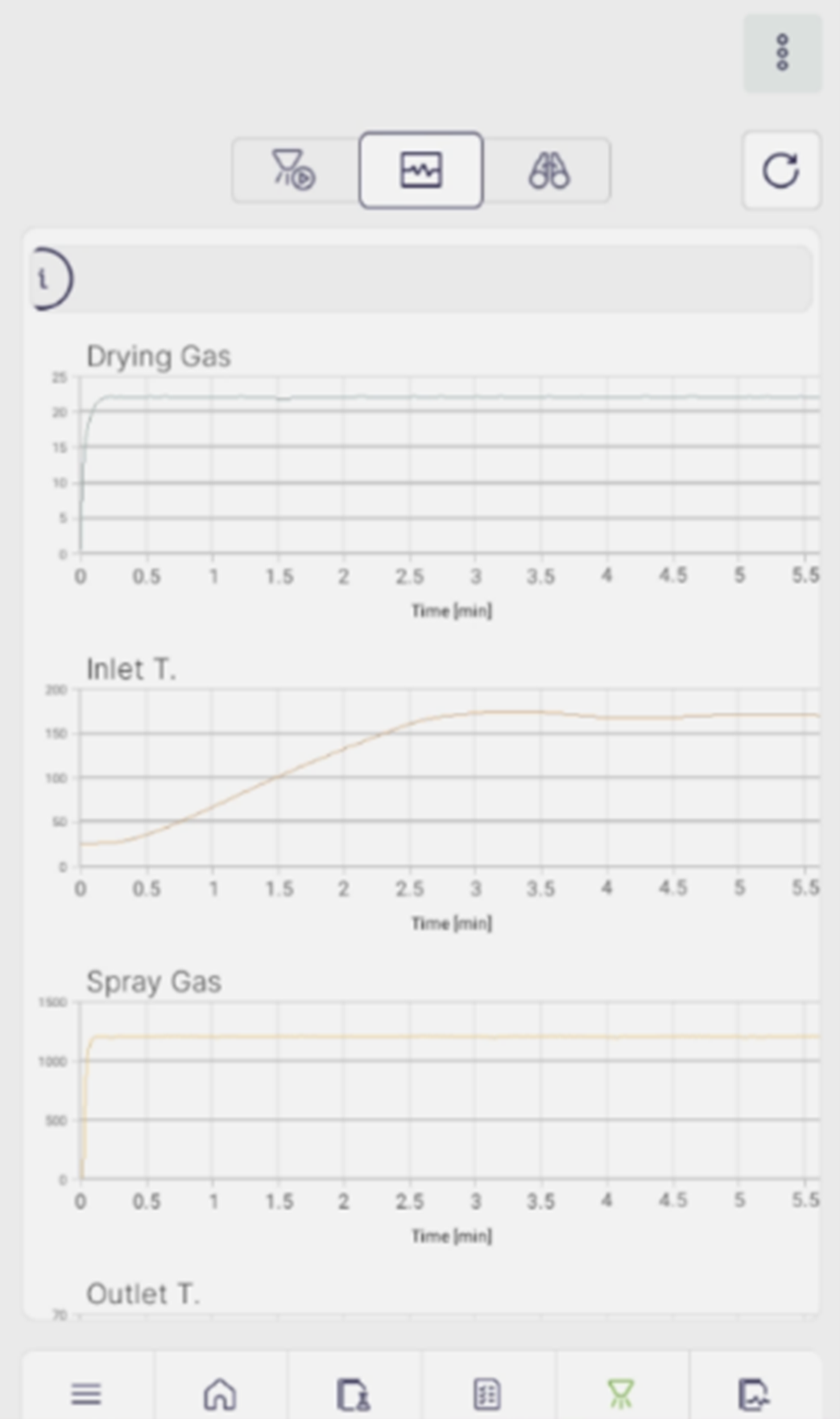Open the checklist page in bottom navigation
Image resolution: width=840 pixels, height=1419 pixels.
[487, 1394]
